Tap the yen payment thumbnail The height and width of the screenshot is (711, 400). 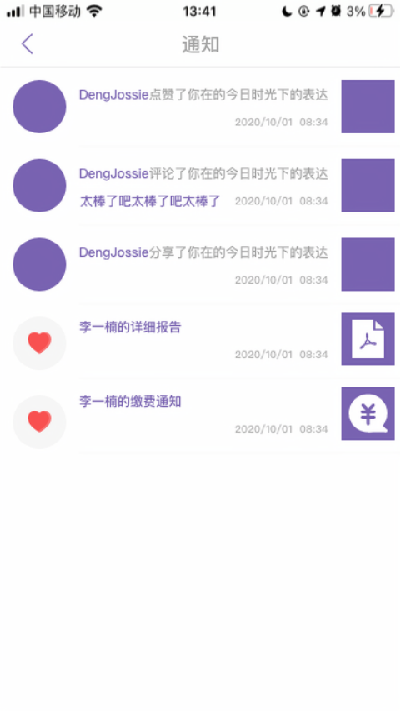point(368,414)
